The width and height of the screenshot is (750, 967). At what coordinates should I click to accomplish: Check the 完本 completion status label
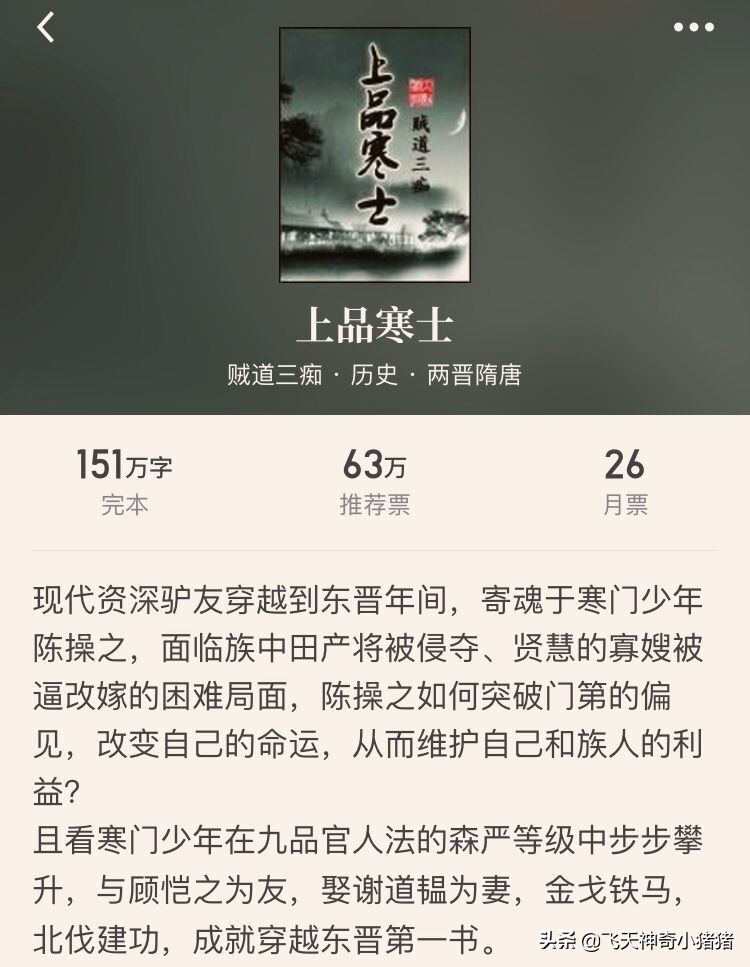[126, 505]
